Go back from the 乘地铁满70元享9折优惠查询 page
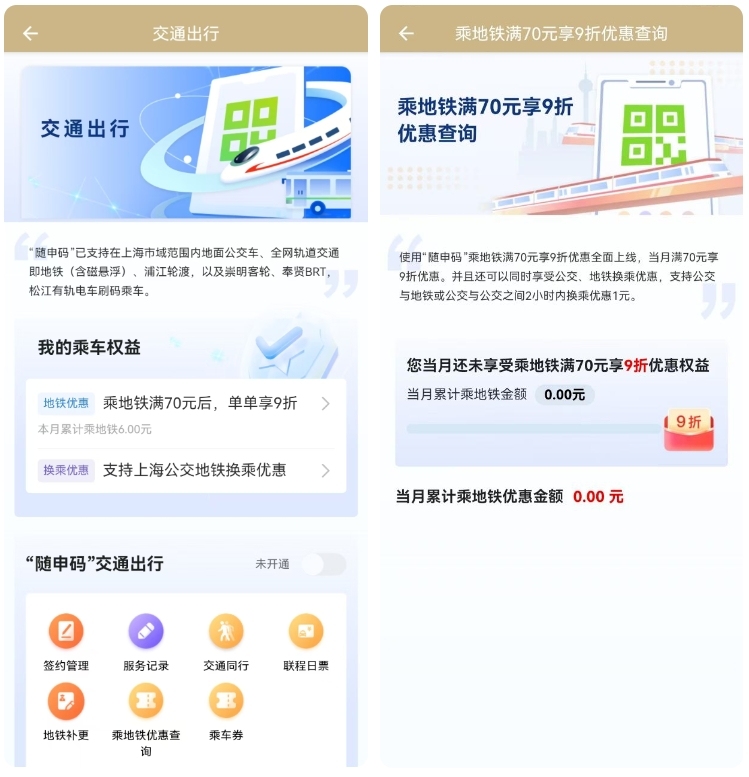Viewport: 749px width, 777px height. [x=406, y=33]
